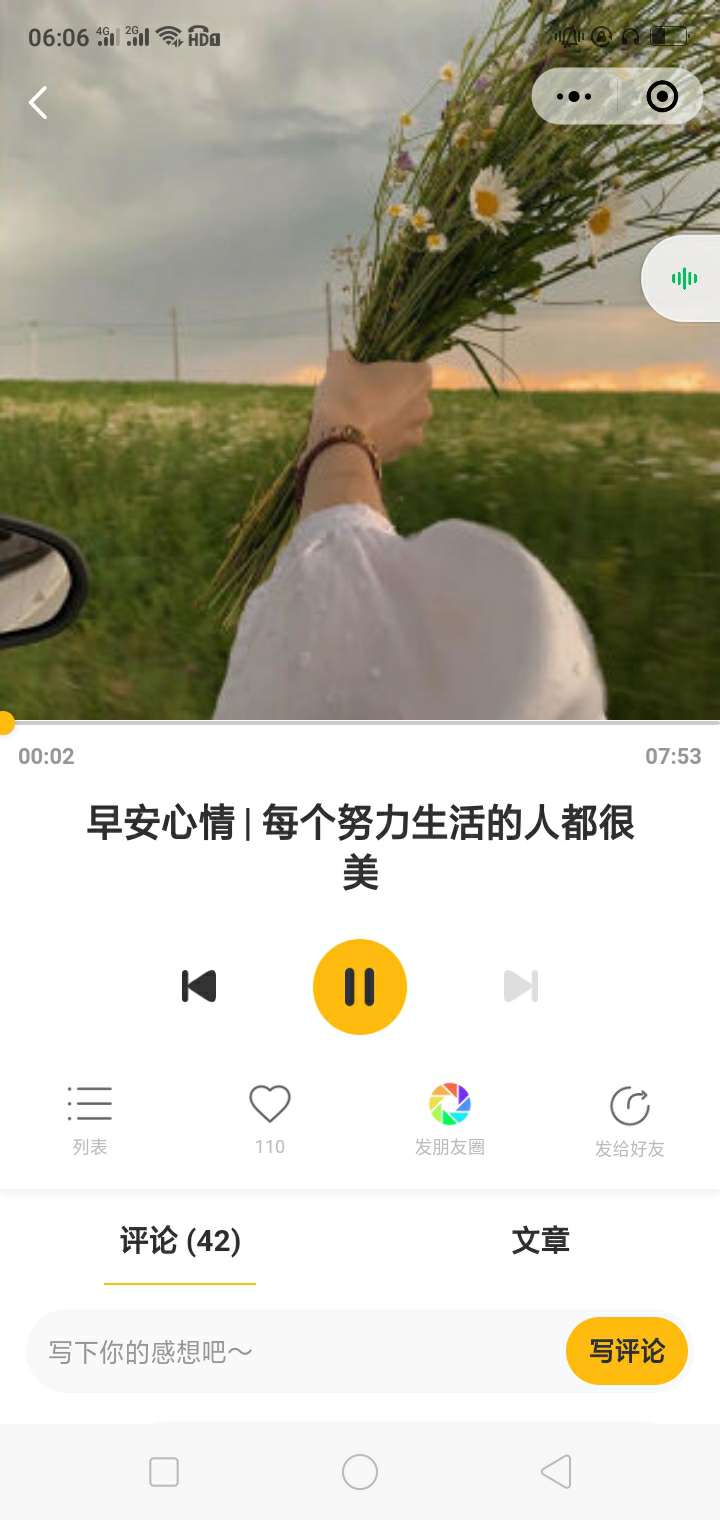720x1520 pixels.
Task: Pause the current audio playback
Action: 360,985
